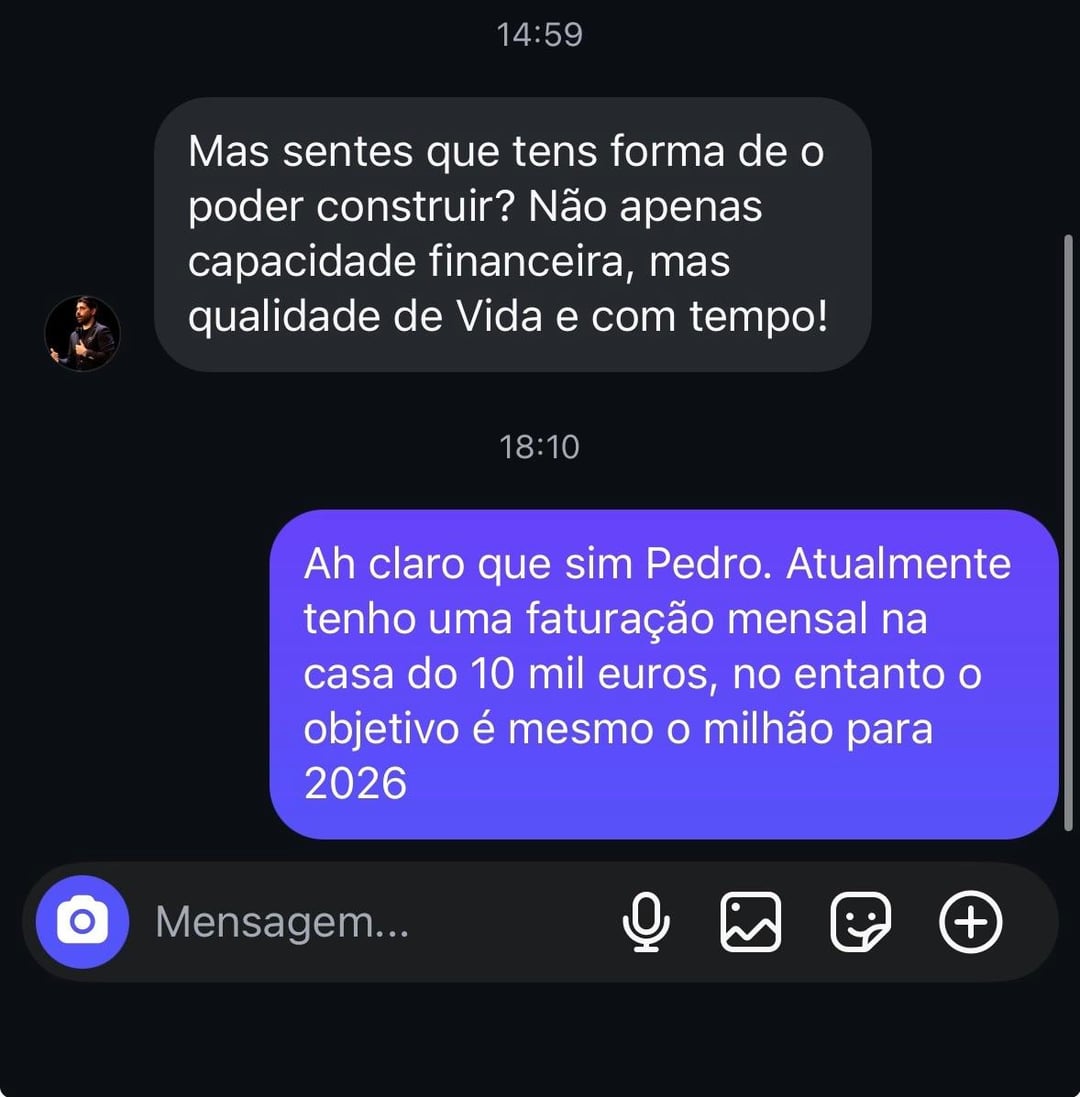1080x1097 pixels.
Task: Open the camera from the message bar
Action: 82,921
